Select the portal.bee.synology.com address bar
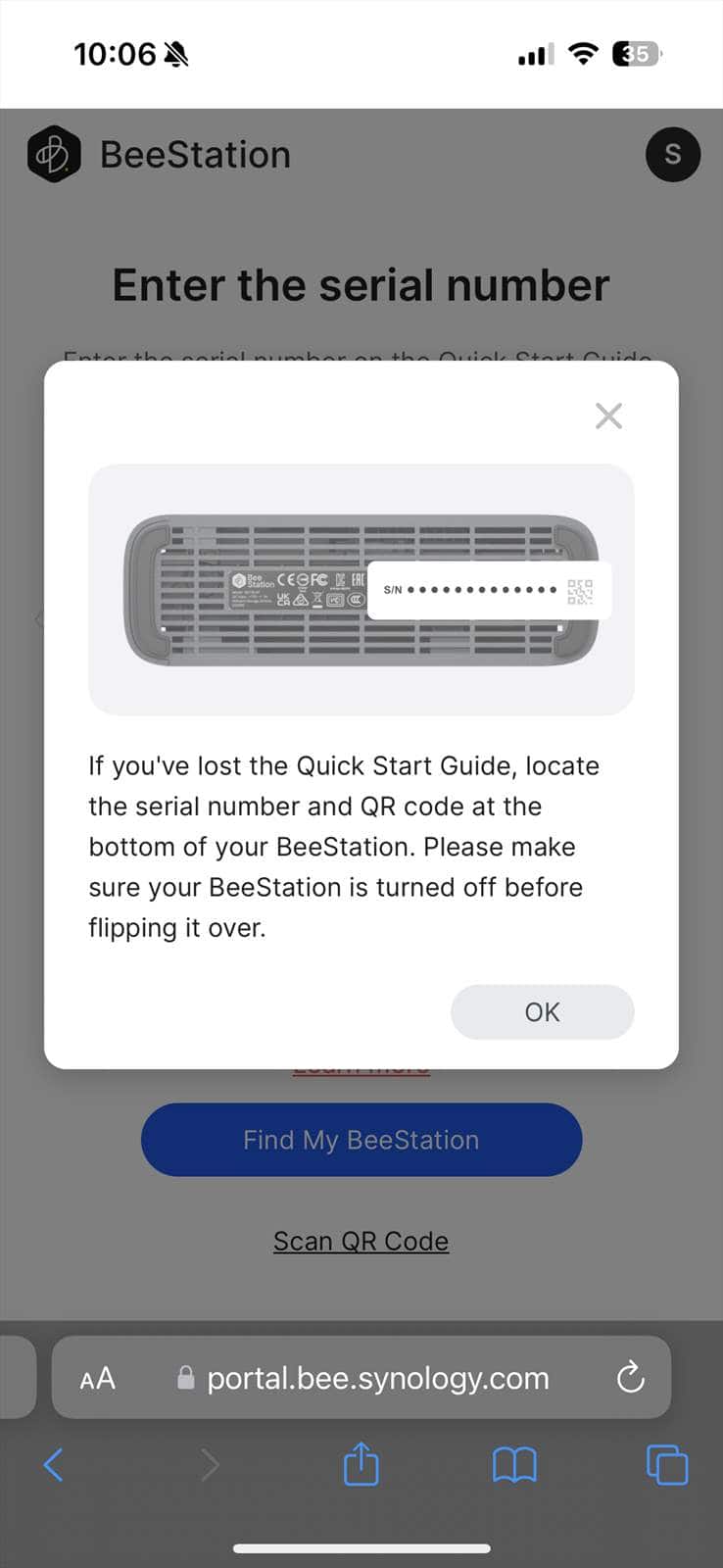The width and height of the screenshot is (723, 1568). pos(377,1379)
